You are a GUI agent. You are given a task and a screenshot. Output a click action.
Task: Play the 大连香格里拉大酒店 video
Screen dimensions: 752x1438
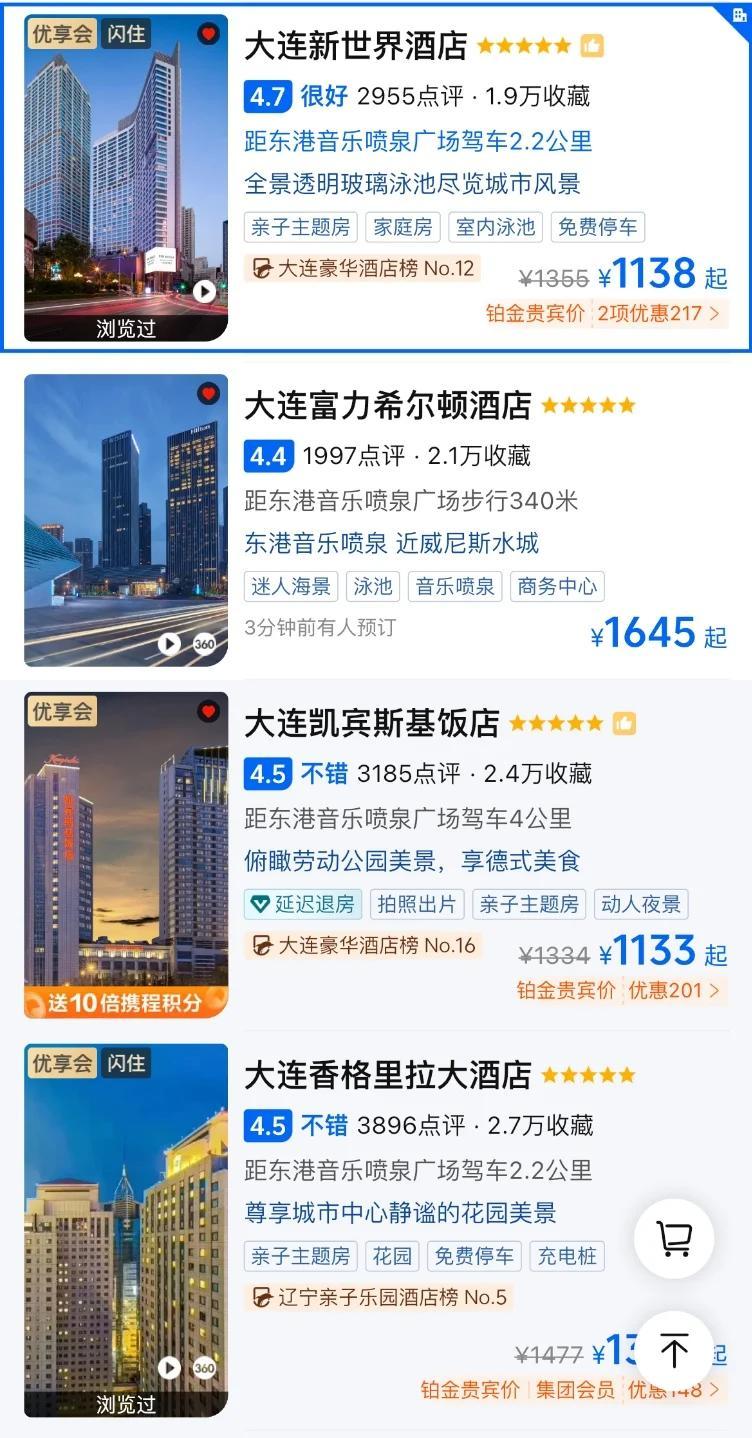pyautogui.click(x=170, y=1368)
